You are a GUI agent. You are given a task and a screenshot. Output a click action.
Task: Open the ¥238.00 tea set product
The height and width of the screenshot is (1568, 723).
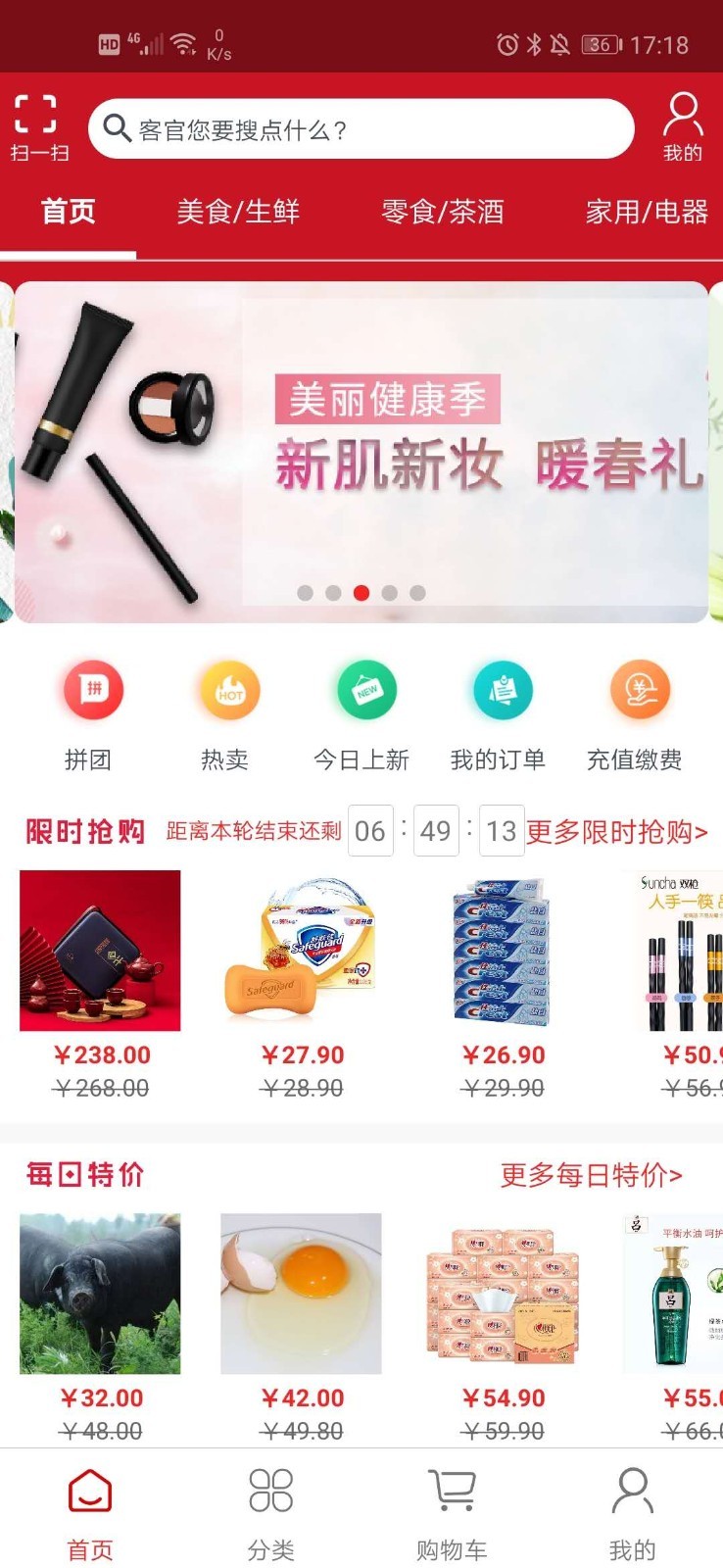pyautogui.click(x=100, y=951)
